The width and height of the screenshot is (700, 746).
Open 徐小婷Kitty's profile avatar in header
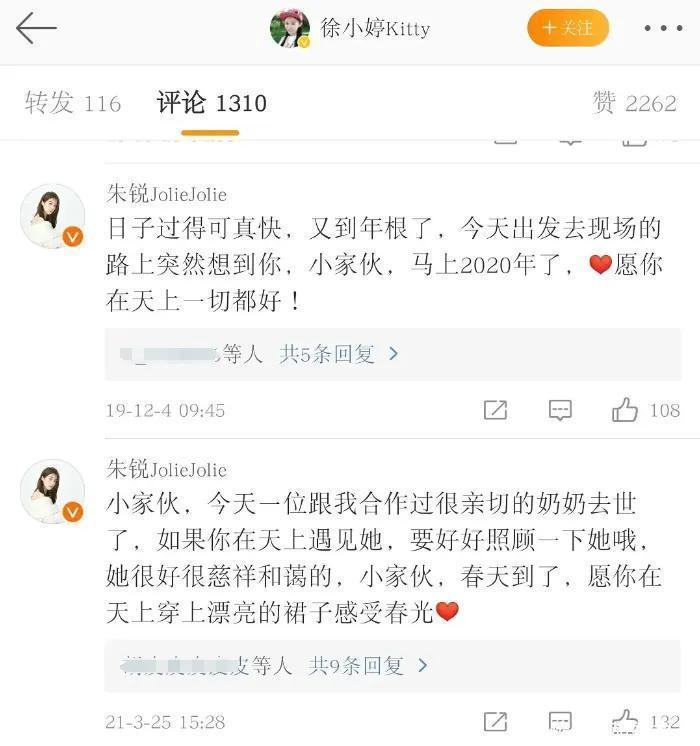pos(290,28)
